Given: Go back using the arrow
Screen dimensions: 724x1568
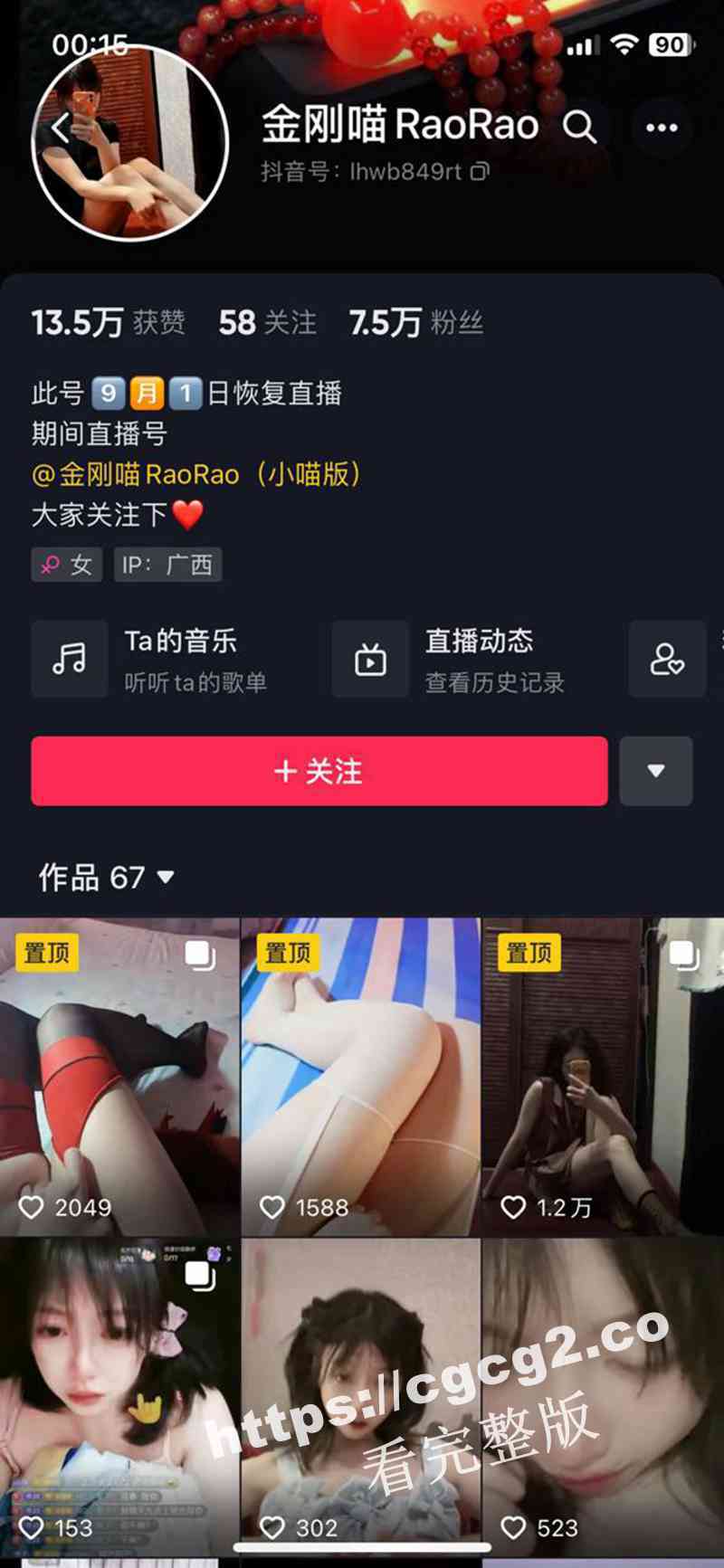Looking at the screenshot, I should 60,128.
